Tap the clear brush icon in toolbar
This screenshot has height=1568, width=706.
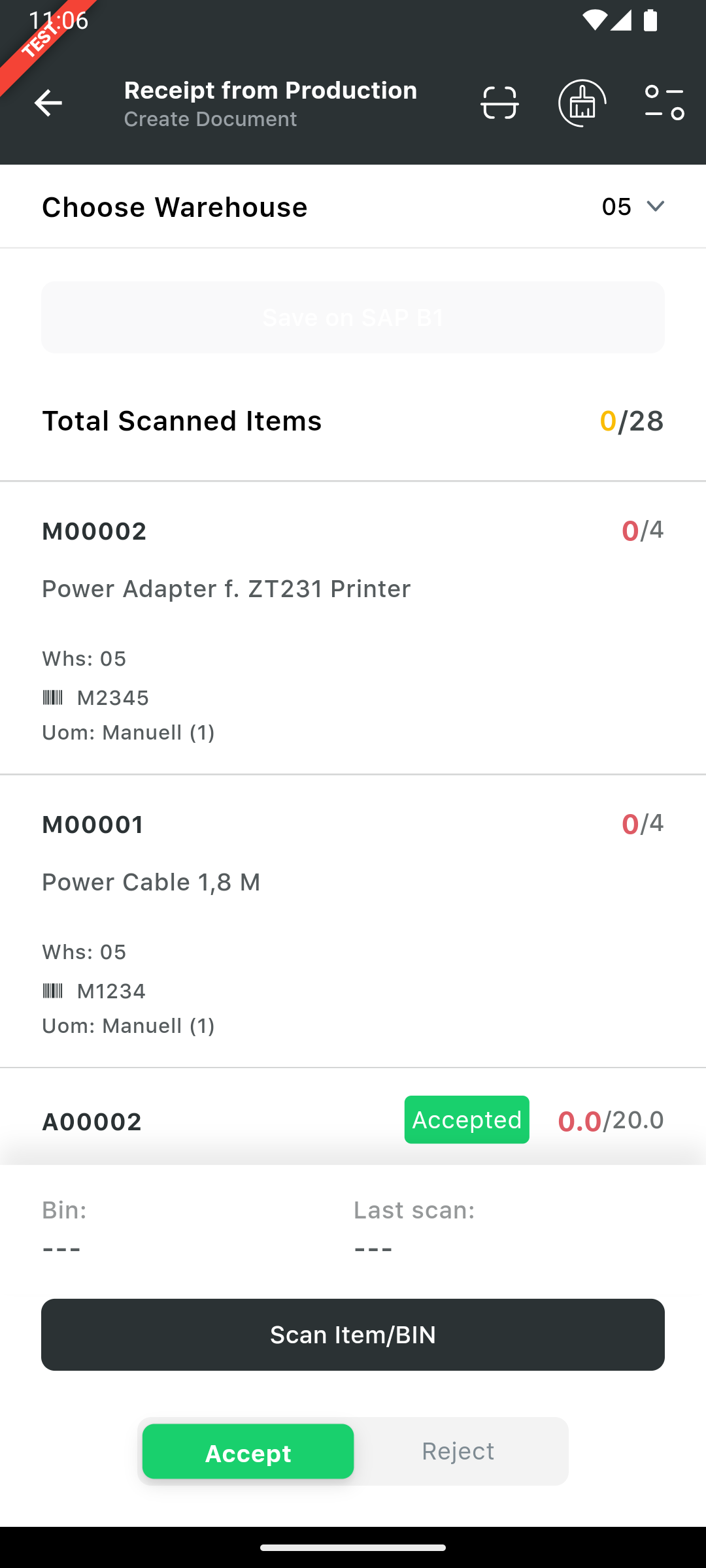click(582, 103)
